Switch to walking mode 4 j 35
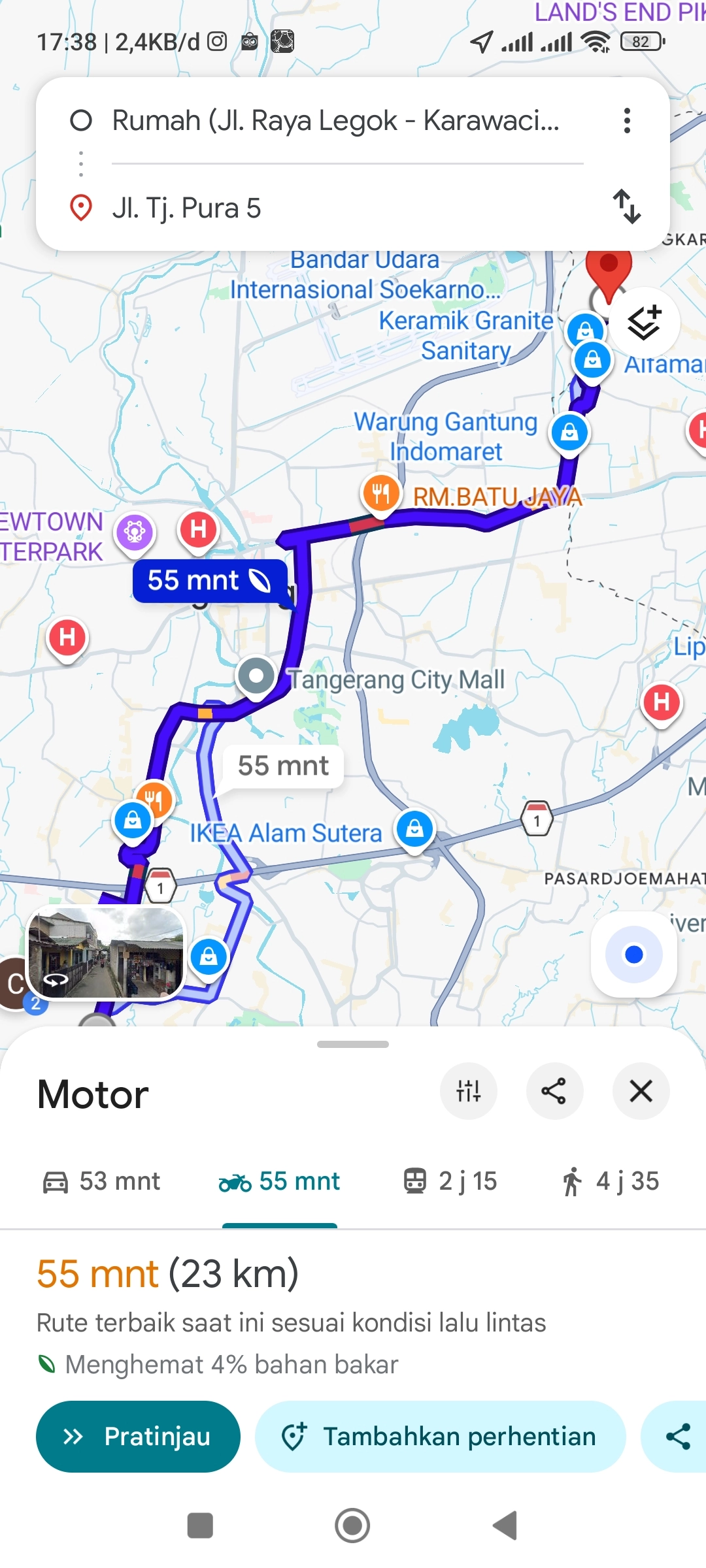Image resolution: width=706 pixels, height=1568 pixels. click(x=611, y=1181)
